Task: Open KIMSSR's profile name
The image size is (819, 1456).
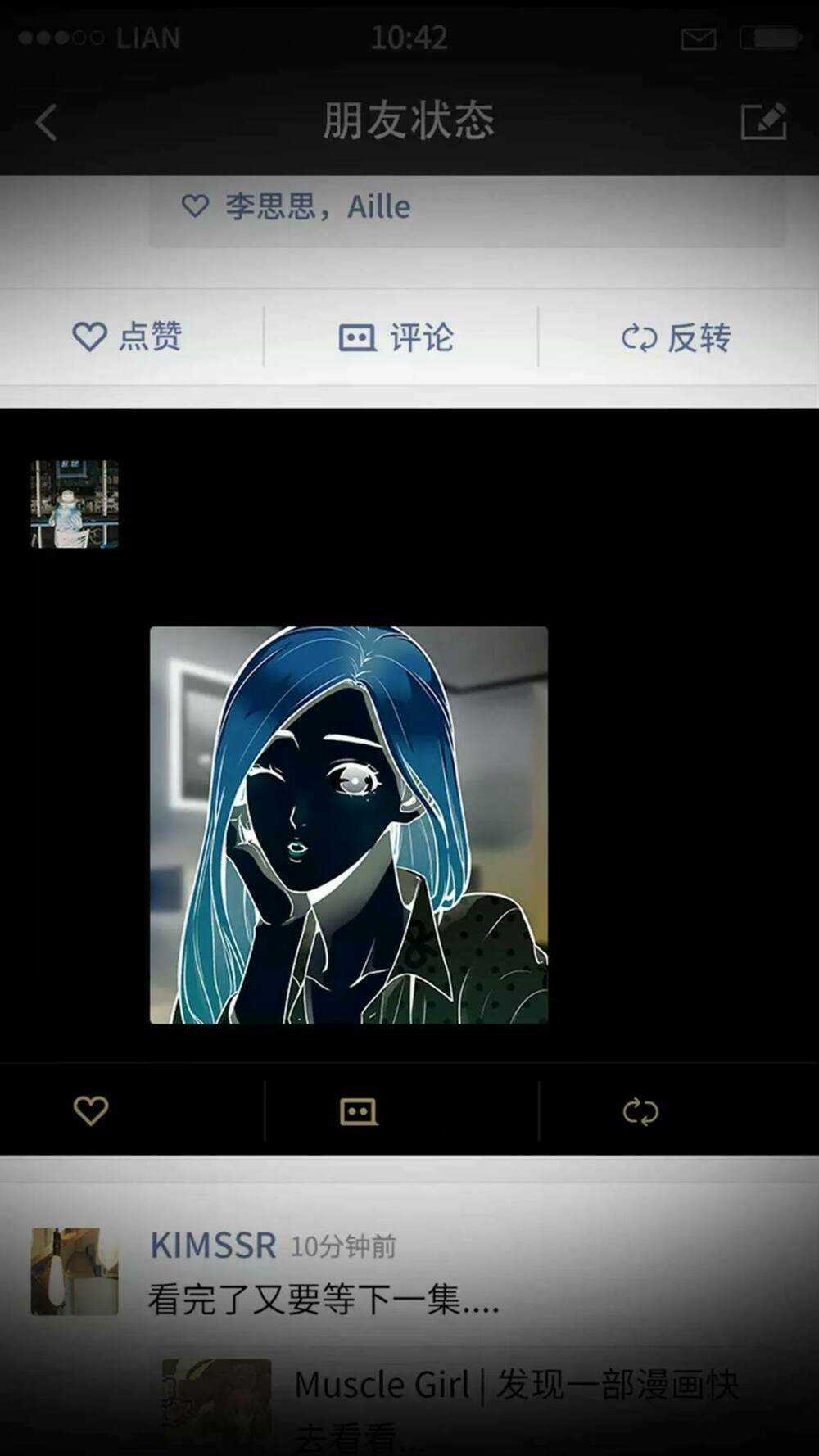Action: (213, 1246)
